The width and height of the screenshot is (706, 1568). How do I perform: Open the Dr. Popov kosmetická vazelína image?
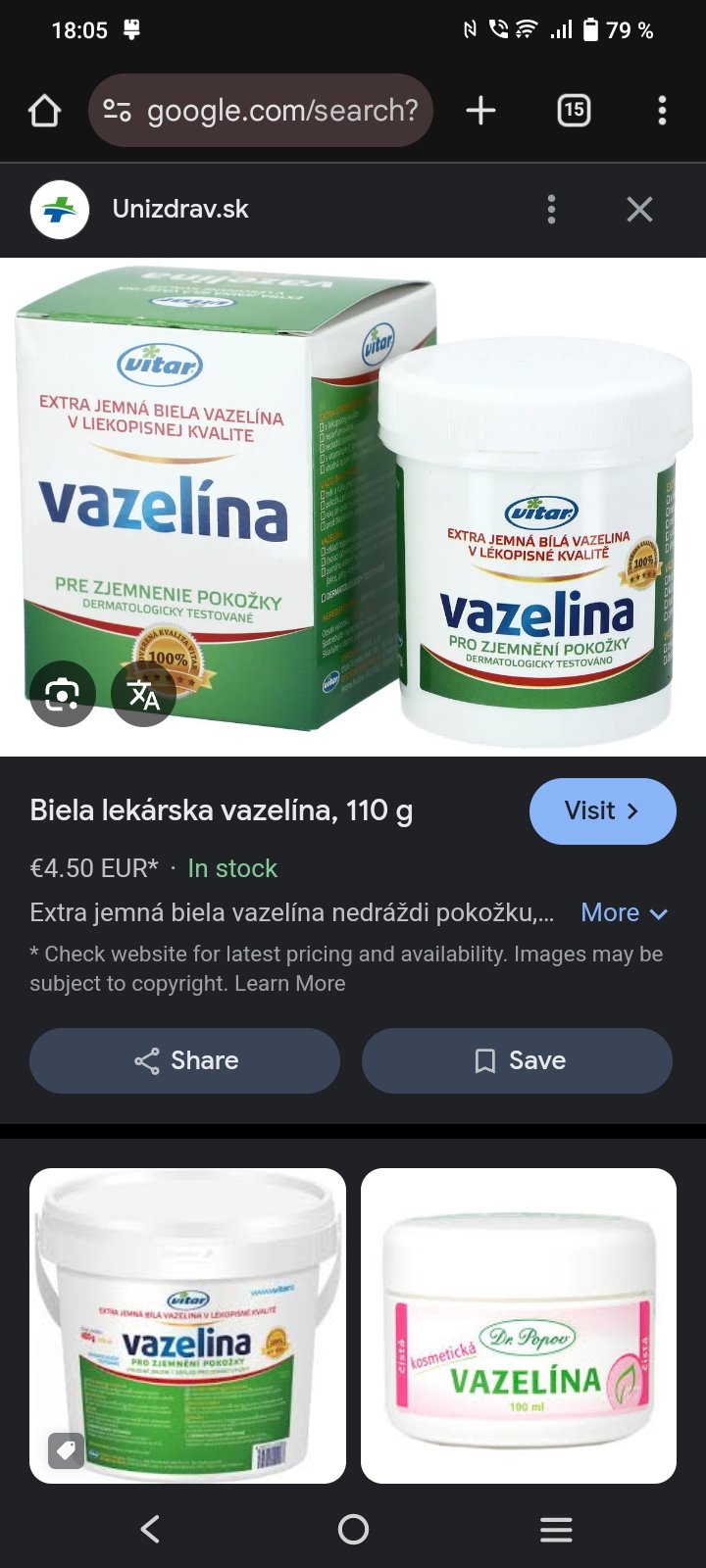(519, 1325)
